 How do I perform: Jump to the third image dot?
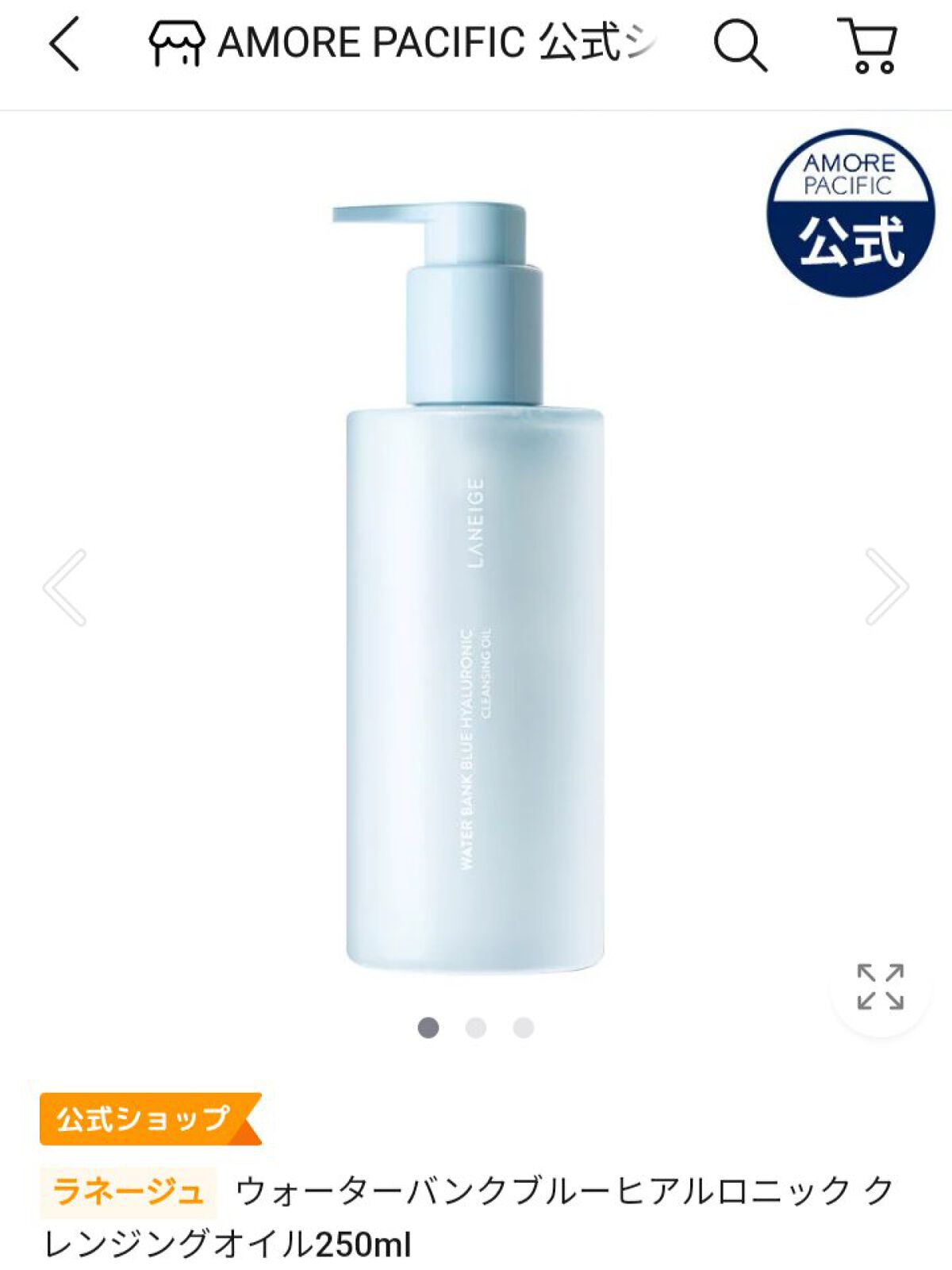(523, 1028)
